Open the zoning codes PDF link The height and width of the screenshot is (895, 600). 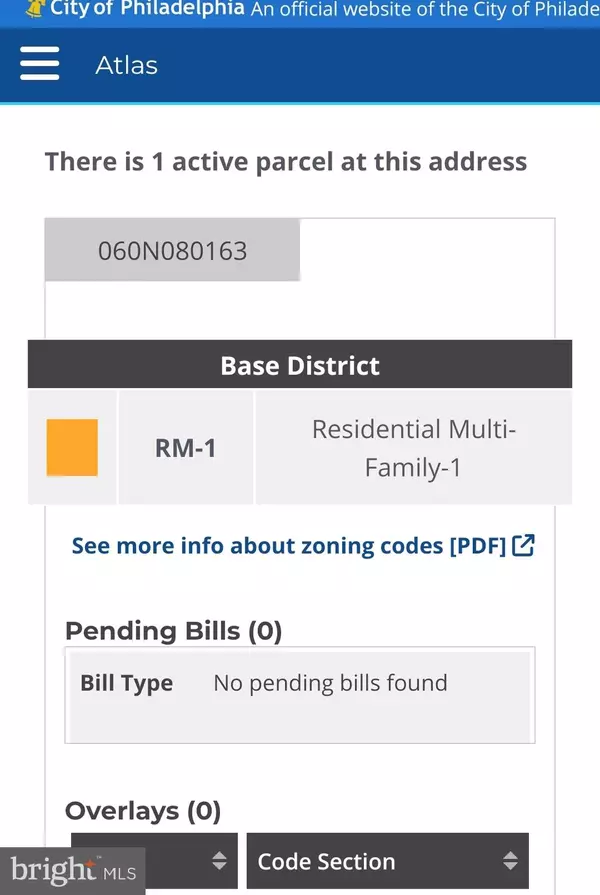[x=302, y=546]
